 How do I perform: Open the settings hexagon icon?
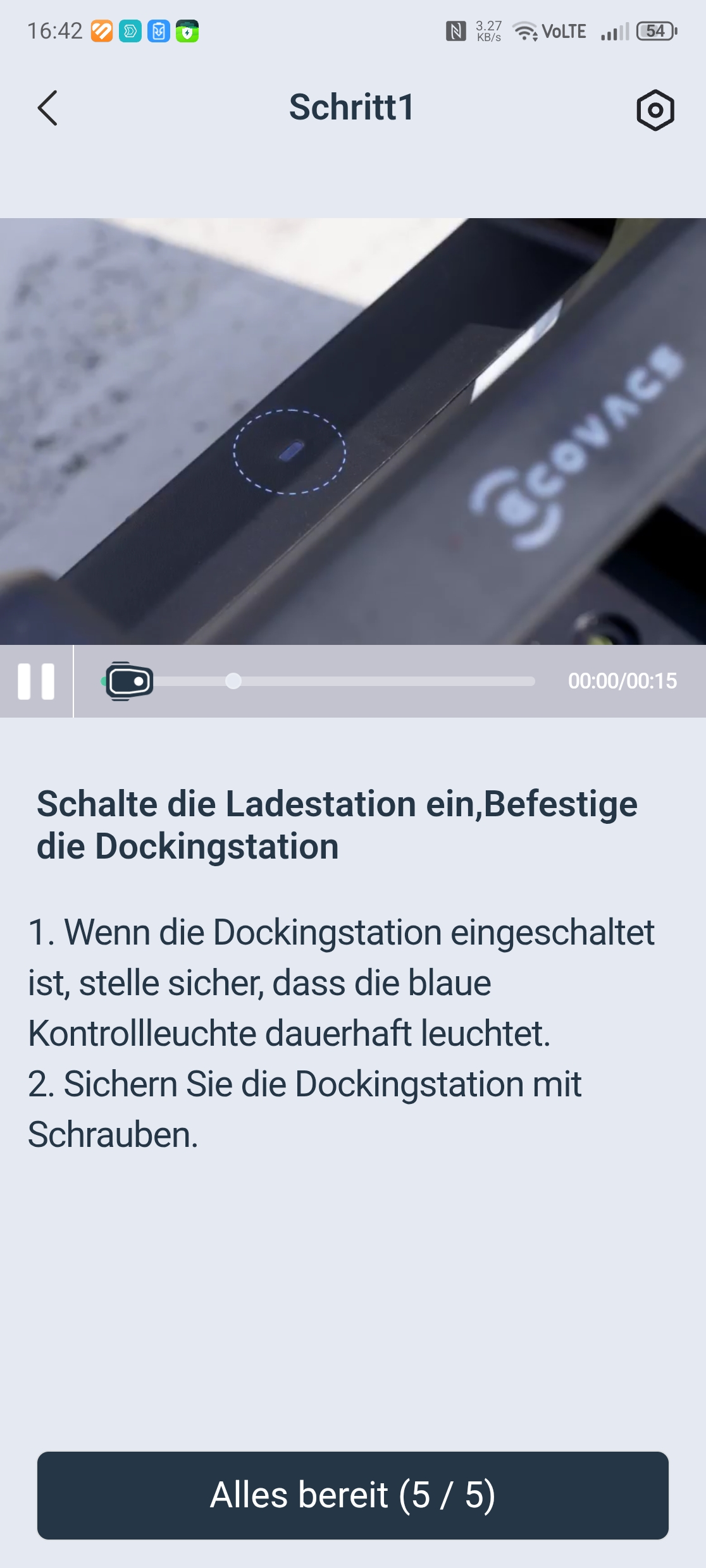tap(655, 110)
